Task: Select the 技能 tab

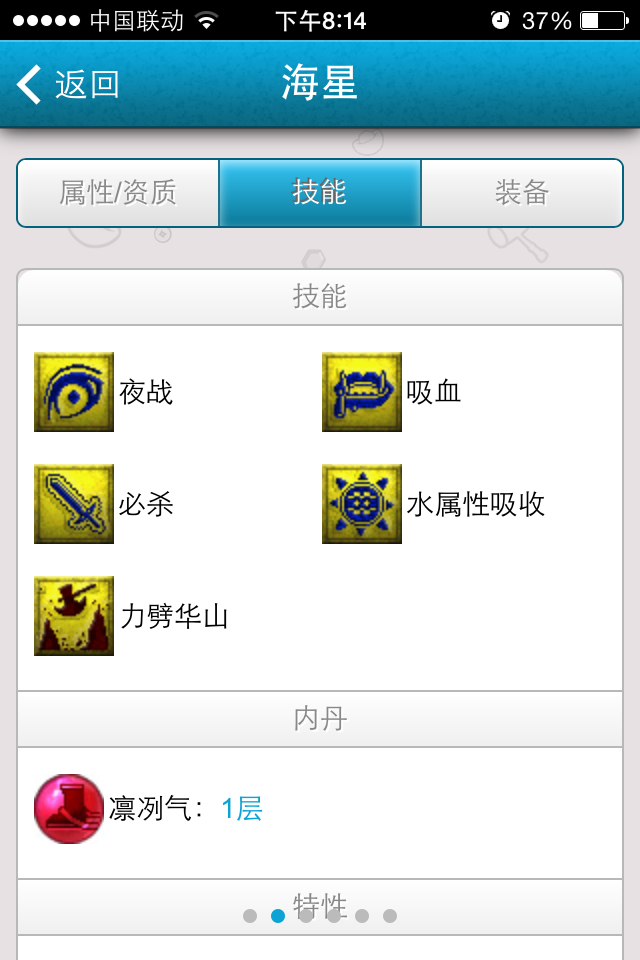Action: pyautogui.click(x=320, y=193)
